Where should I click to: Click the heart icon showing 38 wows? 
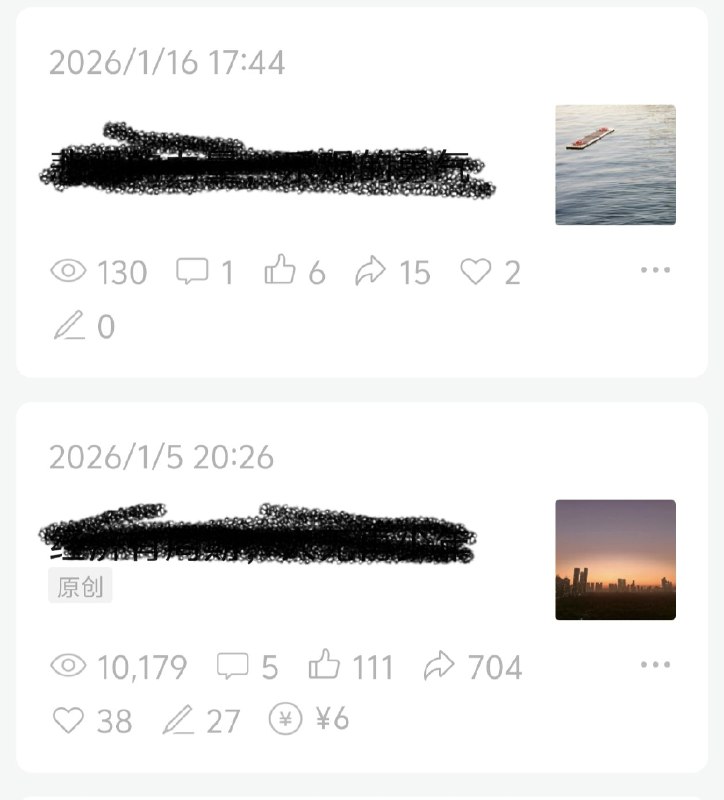[68, 718]
